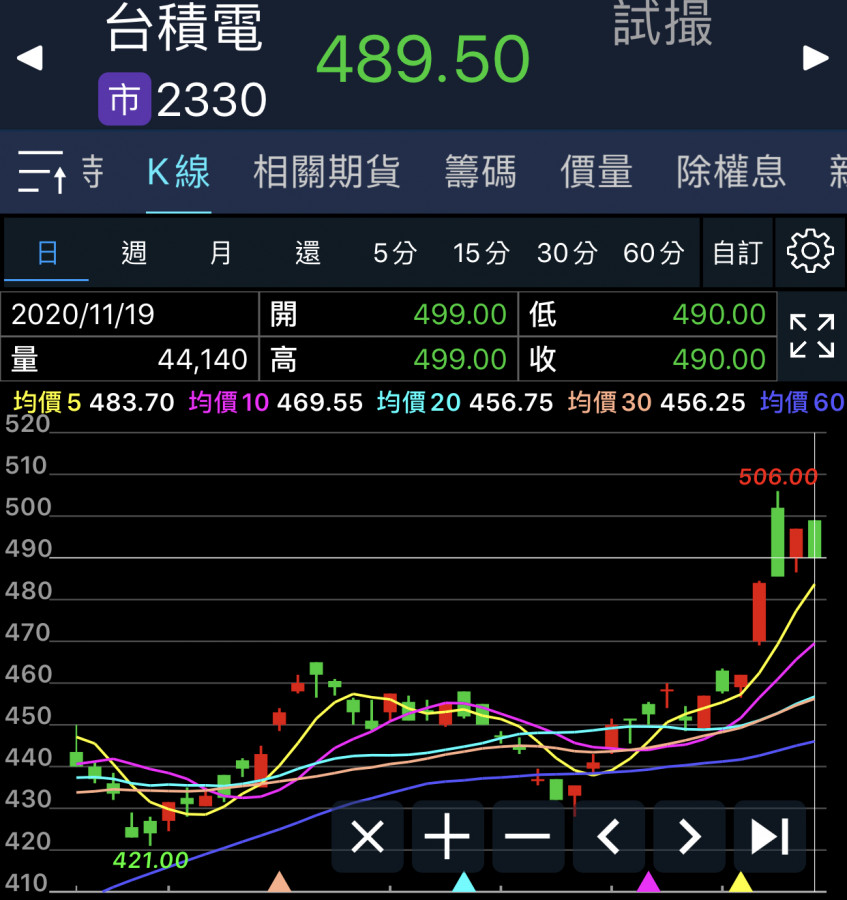
Task: Open the 自訂 custom period option
Action: click(x=737, y=253)
